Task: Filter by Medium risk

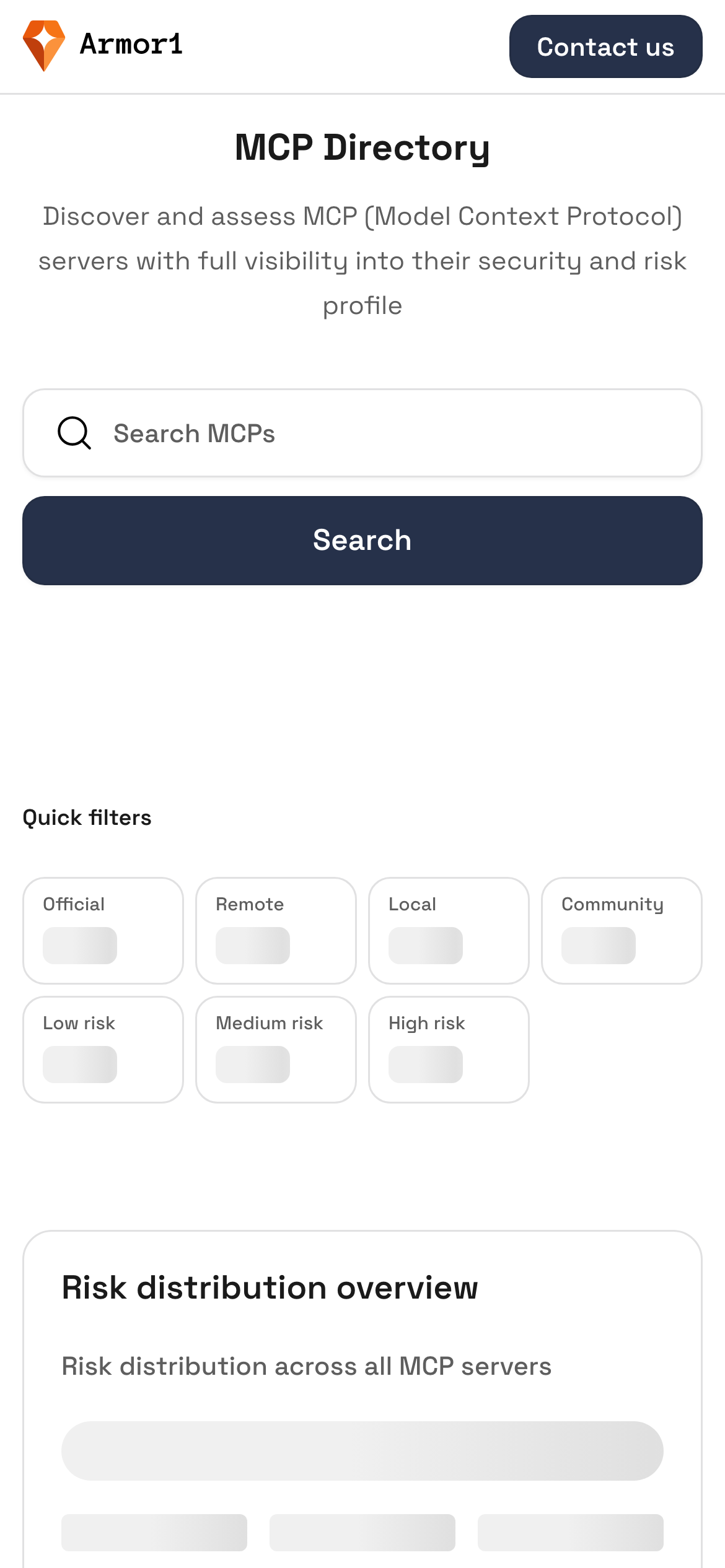Action: tap(276, 1049)
